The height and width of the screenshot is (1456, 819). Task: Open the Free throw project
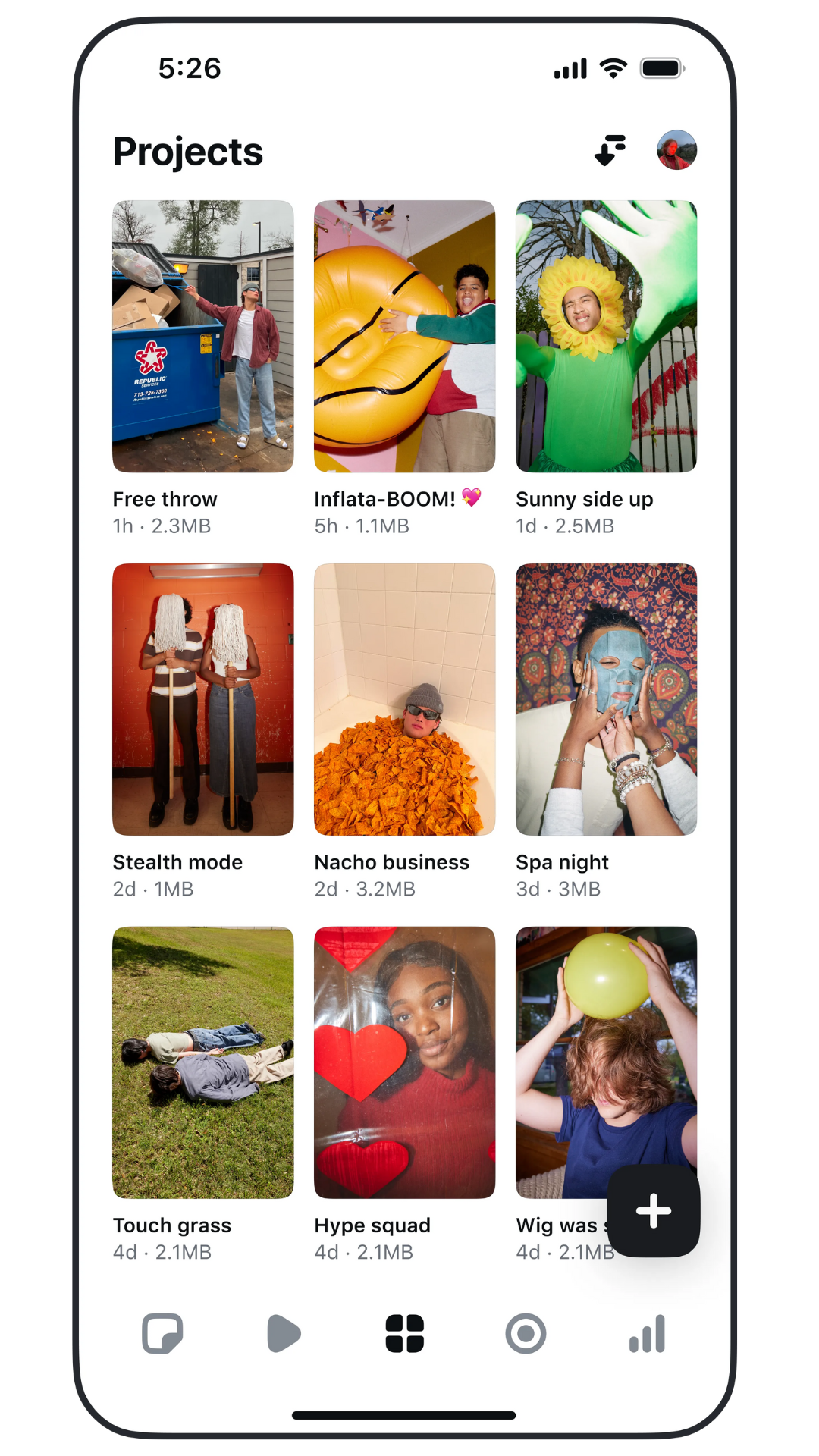(202, 336)
